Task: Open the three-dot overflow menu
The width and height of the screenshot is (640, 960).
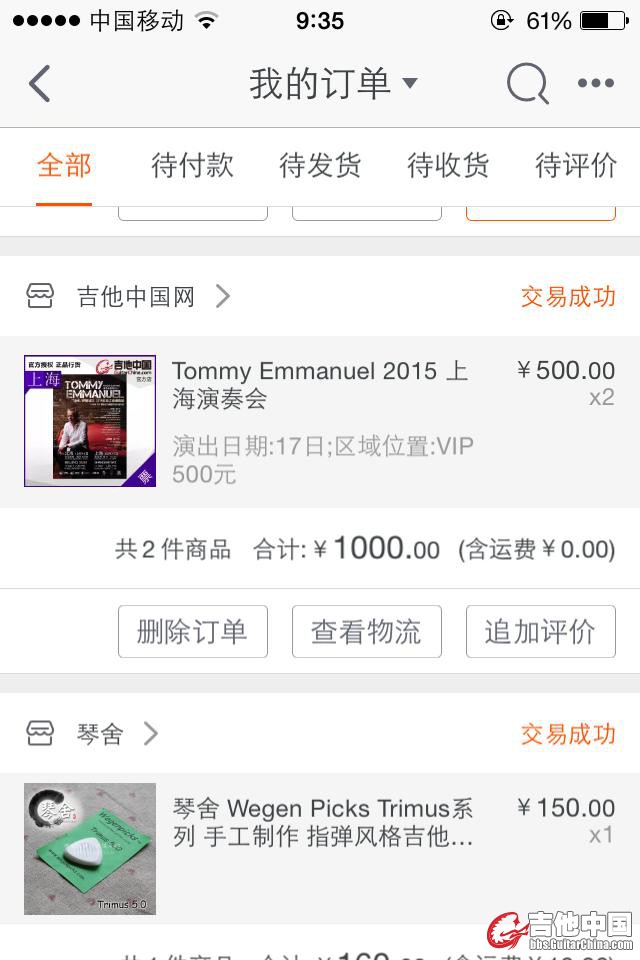Action: pos(596,84)
